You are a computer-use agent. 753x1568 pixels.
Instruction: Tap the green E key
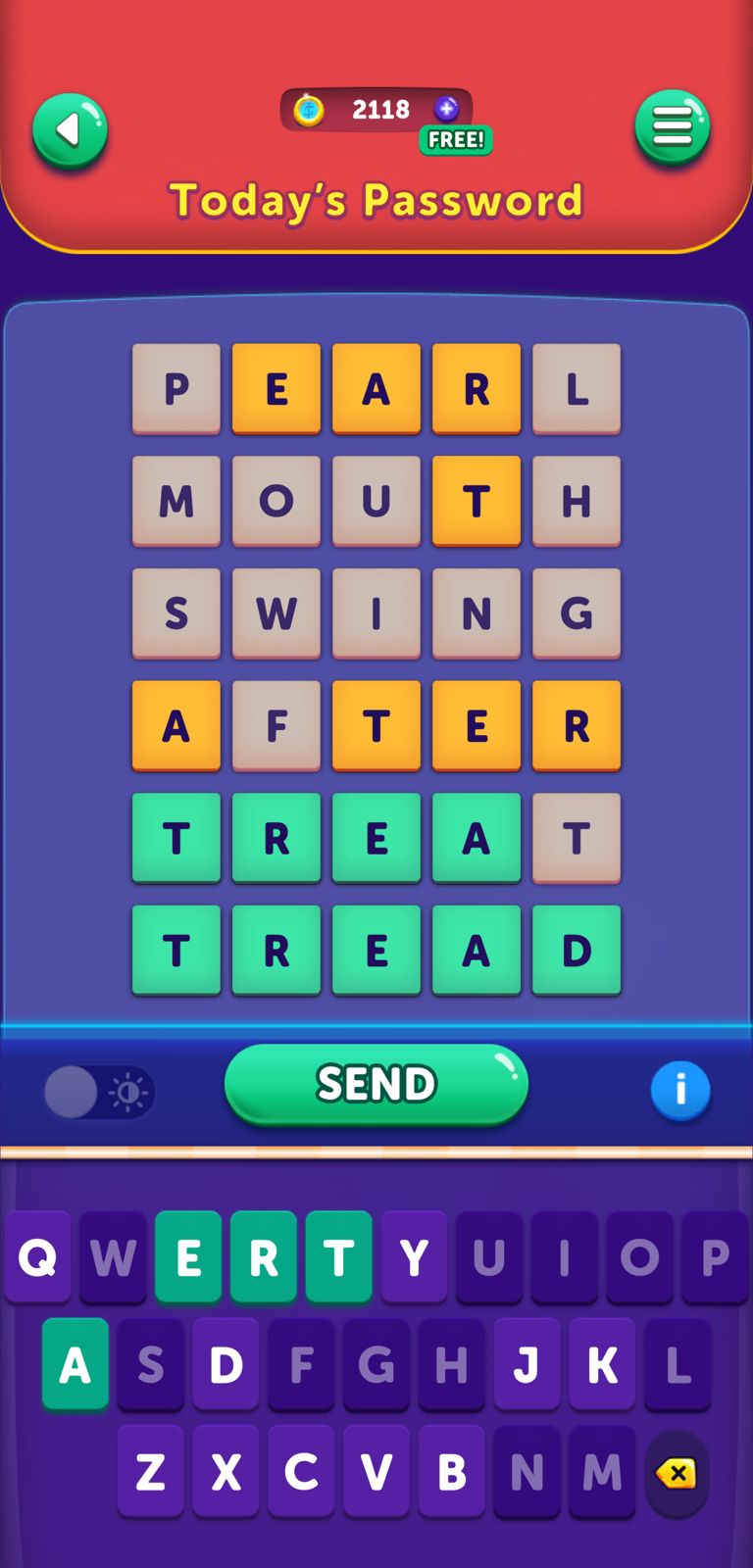(188, 1256)
